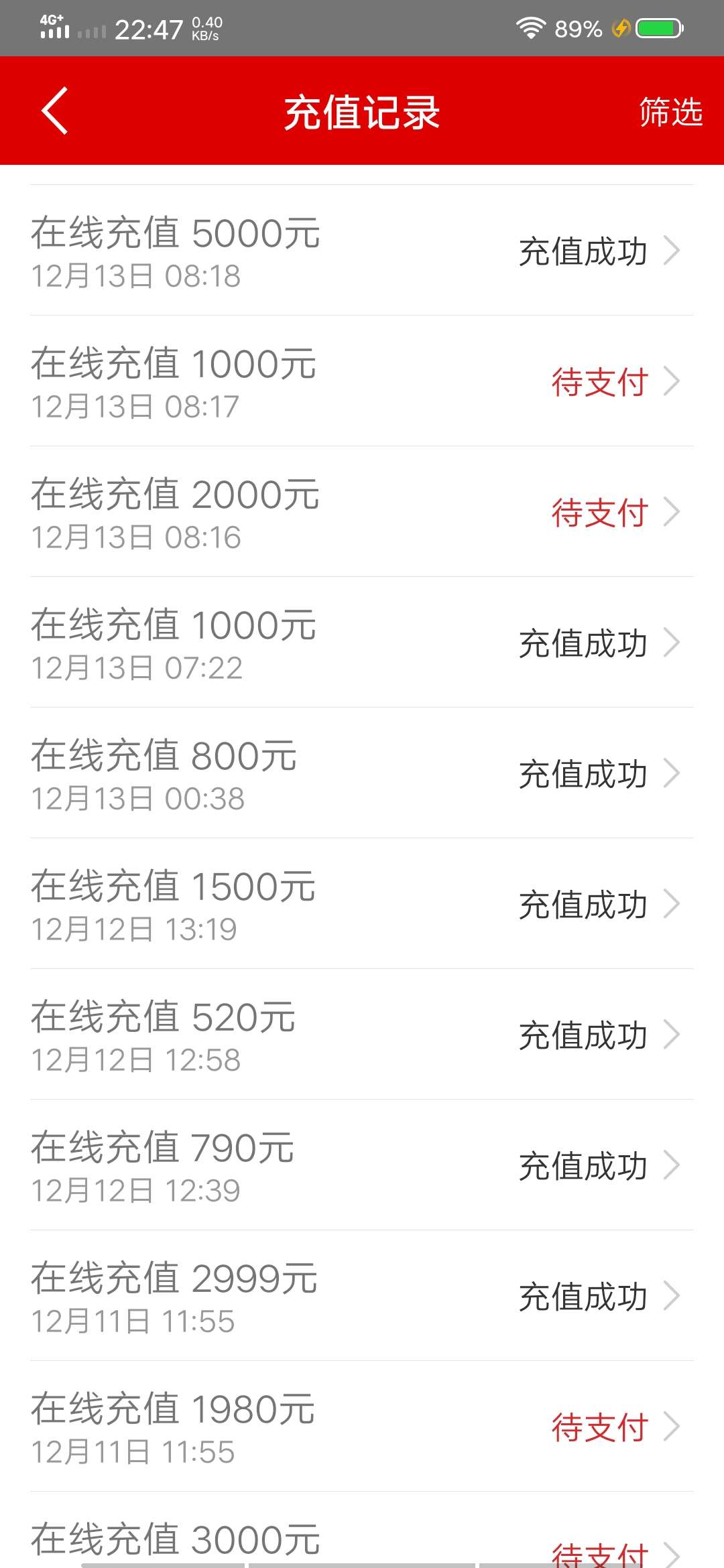The image size is (724, 1568).
Task: Open the 1500元 recharge record
Action: tap(362, 903)
